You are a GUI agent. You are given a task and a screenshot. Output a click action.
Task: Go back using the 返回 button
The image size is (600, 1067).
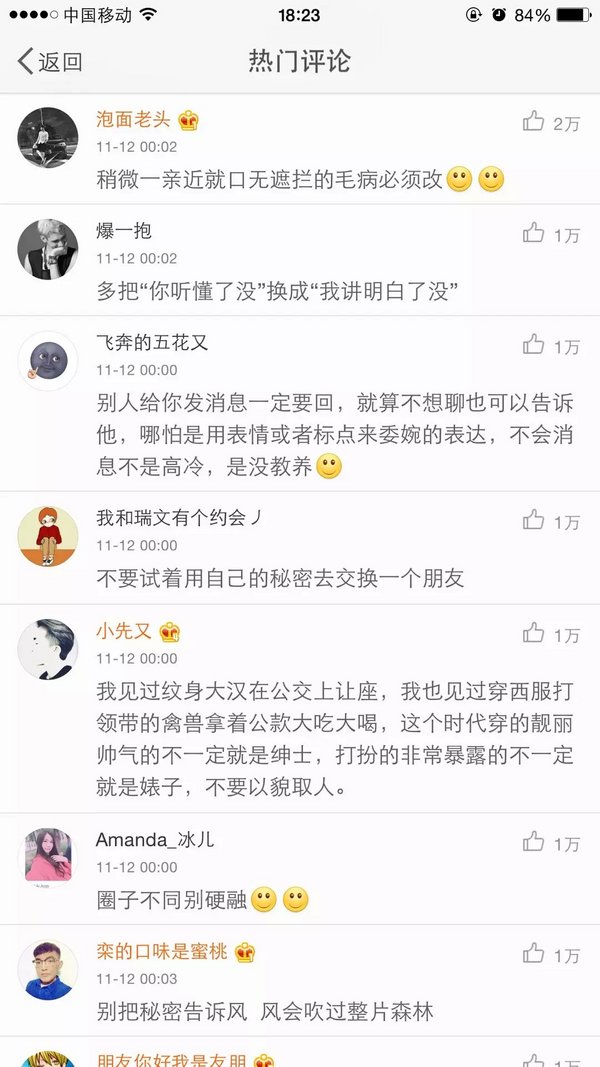[50, 61]
